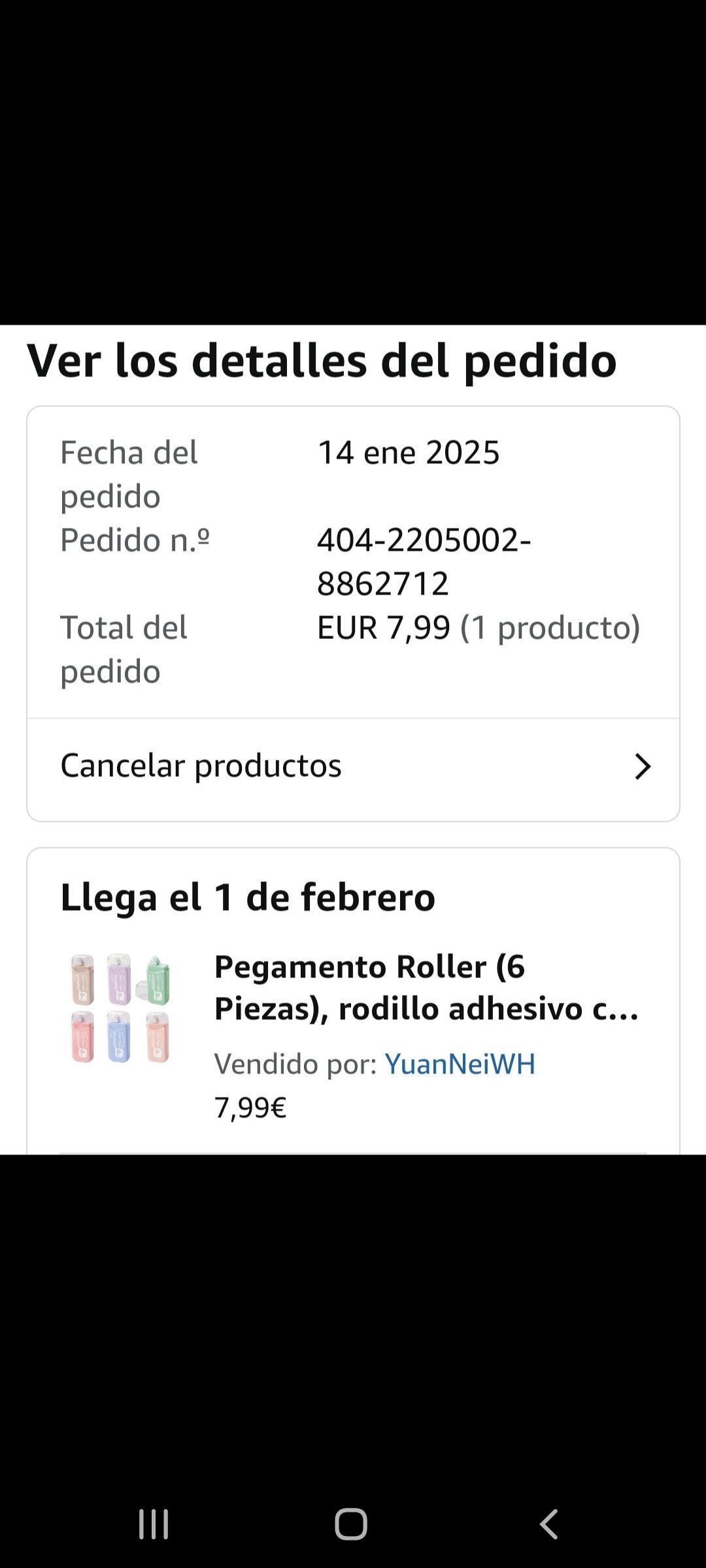706x1568 pixels.
Task: View the Pegamento Roller product image
Action: [x=120, y=1008]
